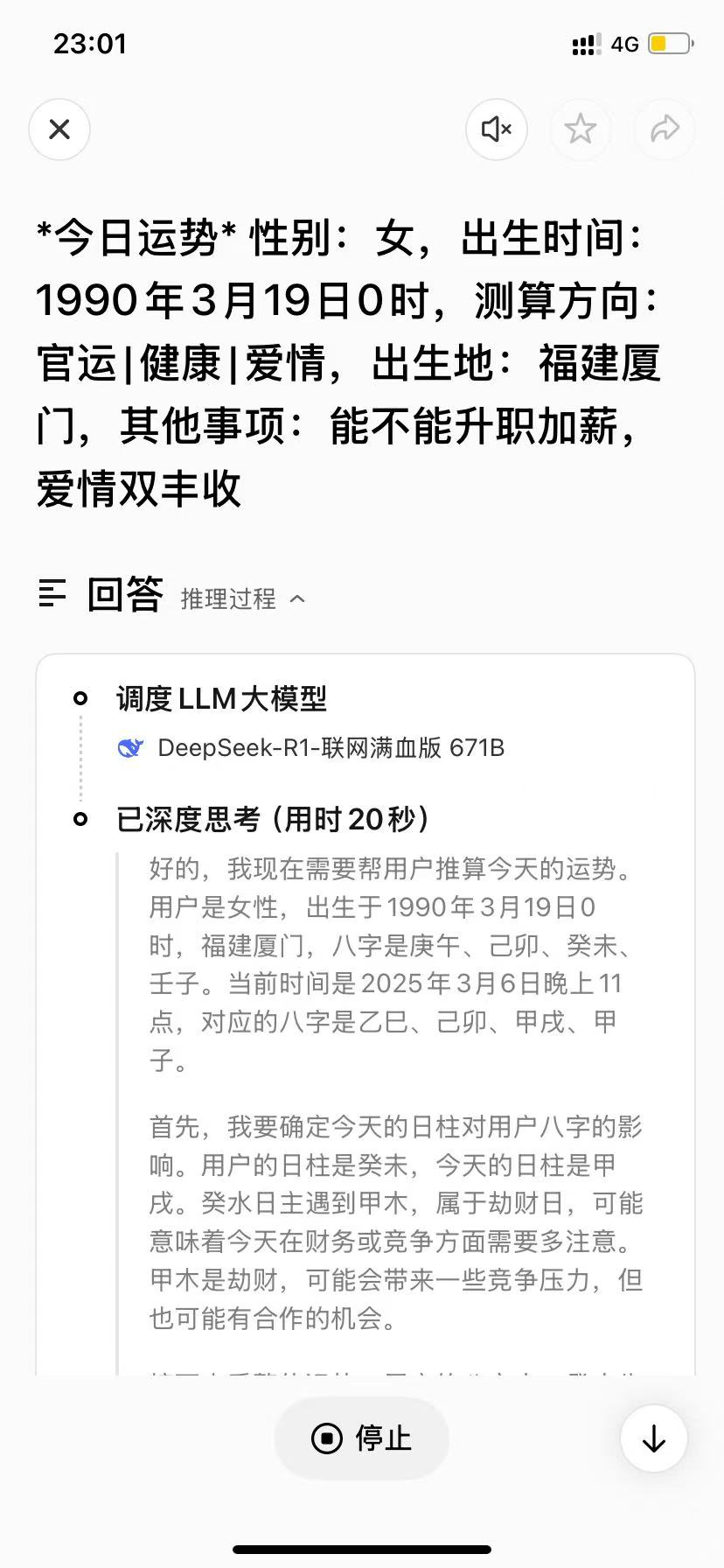
Task: Select the 回答 tab heading
Action: [x=125, y=594]
